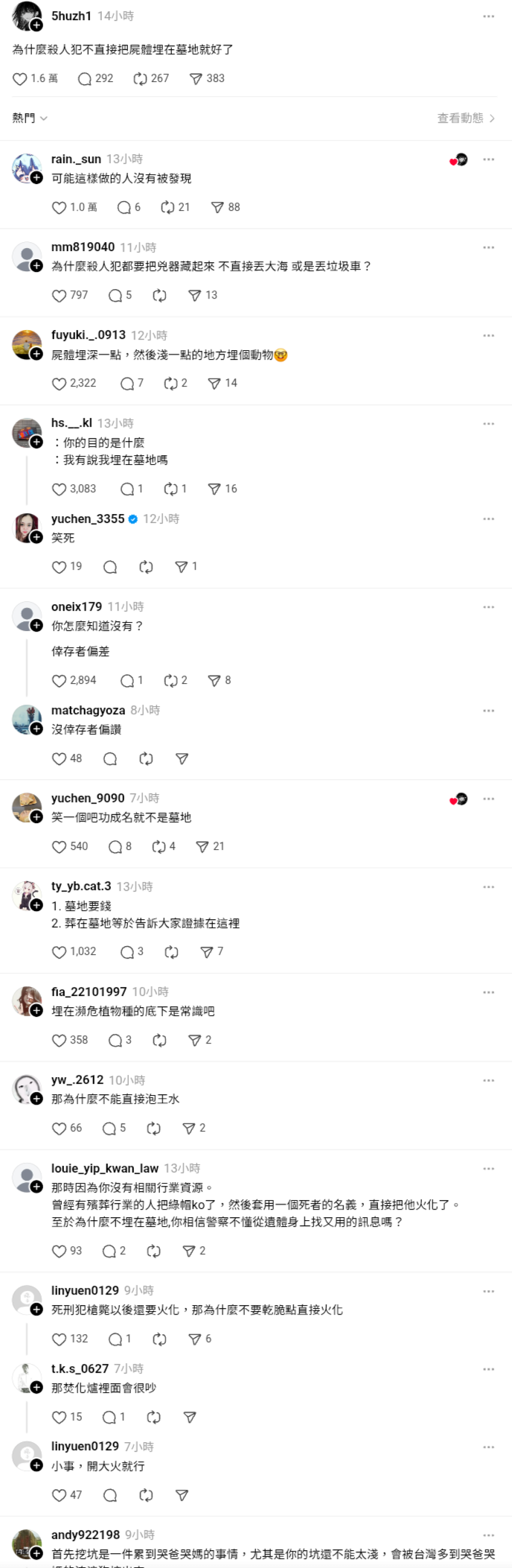This screenshot has width=512, height=1568.
Task: Open comments on 5huzh1's post
Action: click(85, 79)
